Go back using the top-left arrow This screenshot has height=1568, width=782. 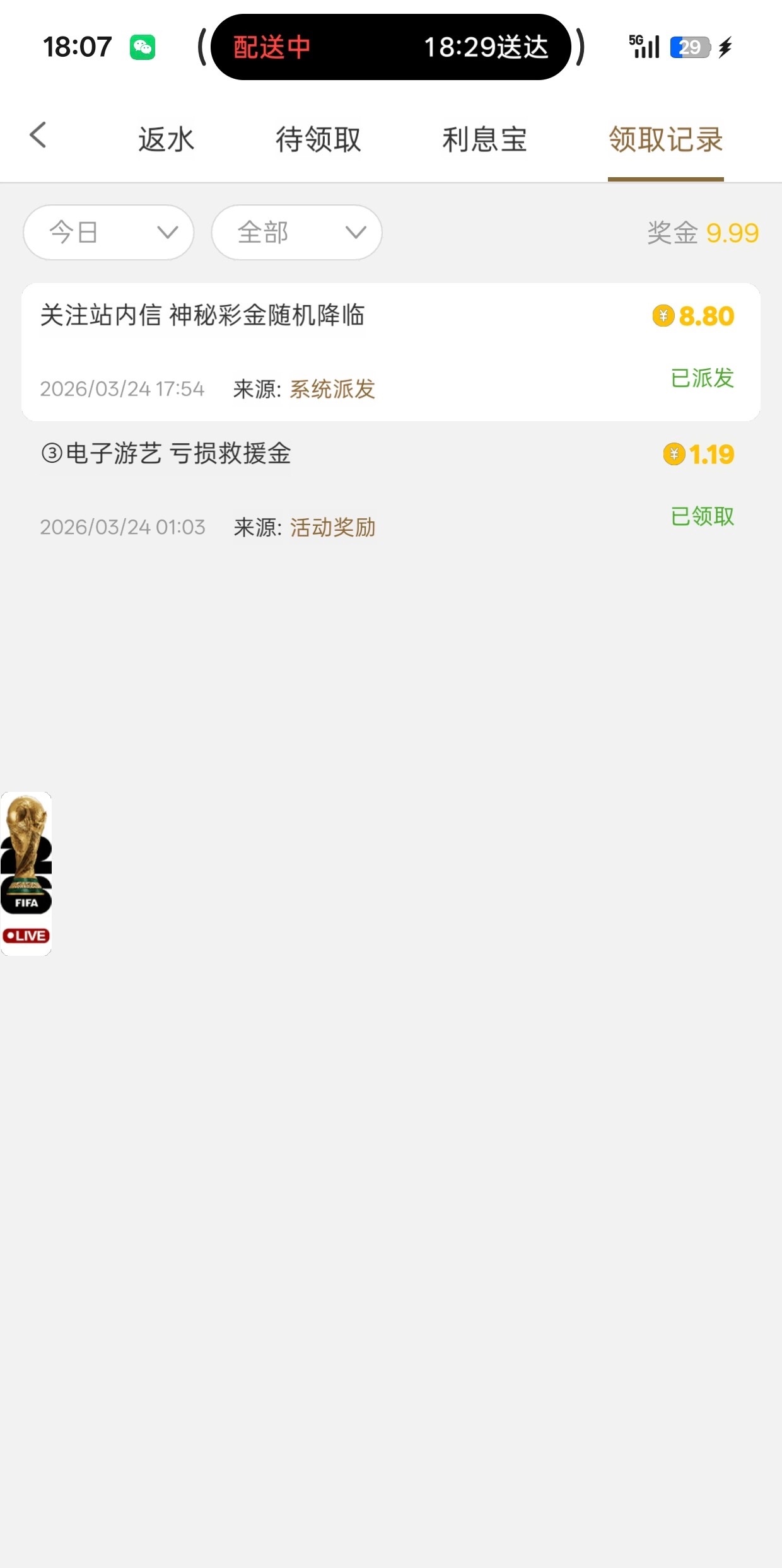[38, 136]
